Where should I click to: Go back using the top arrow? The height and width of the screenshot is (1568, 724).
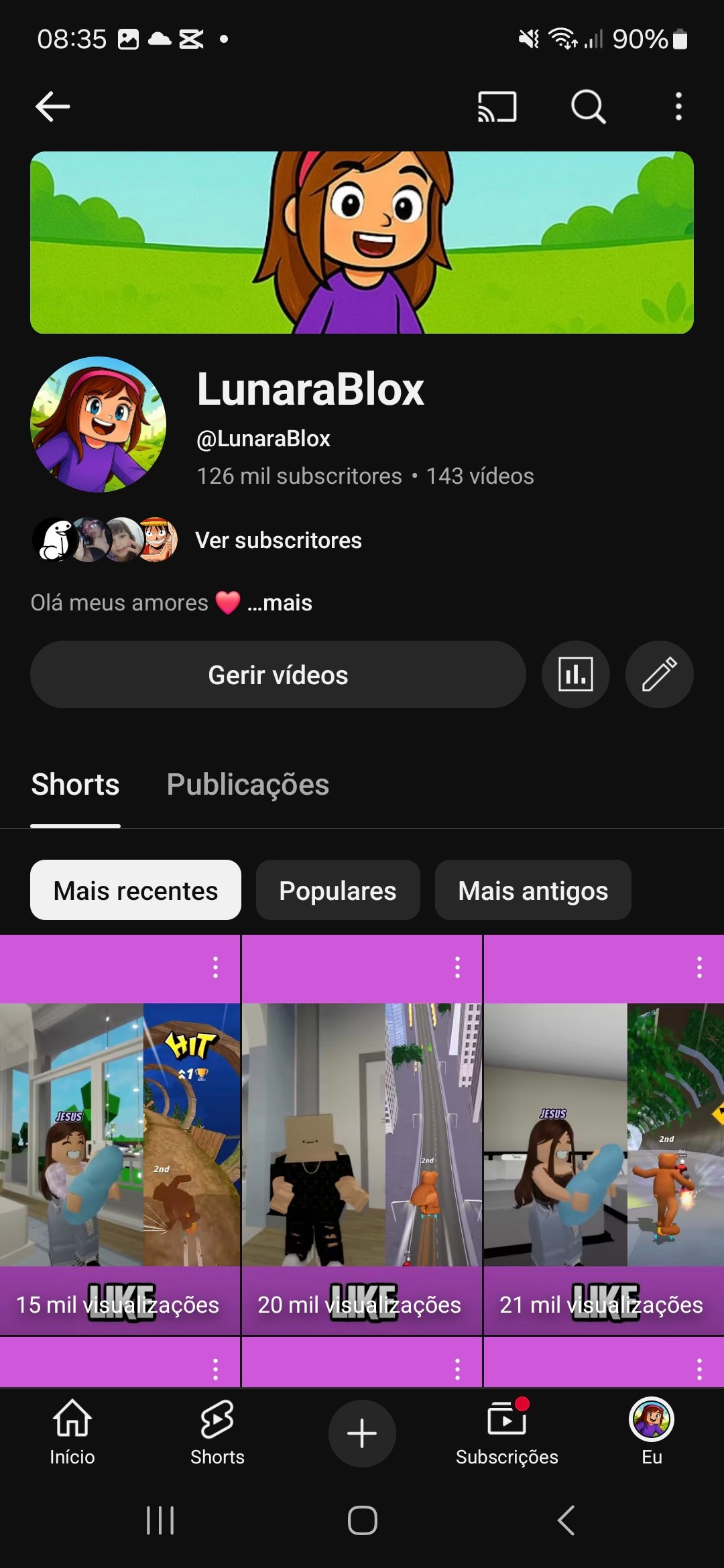[x=52, y=107]
